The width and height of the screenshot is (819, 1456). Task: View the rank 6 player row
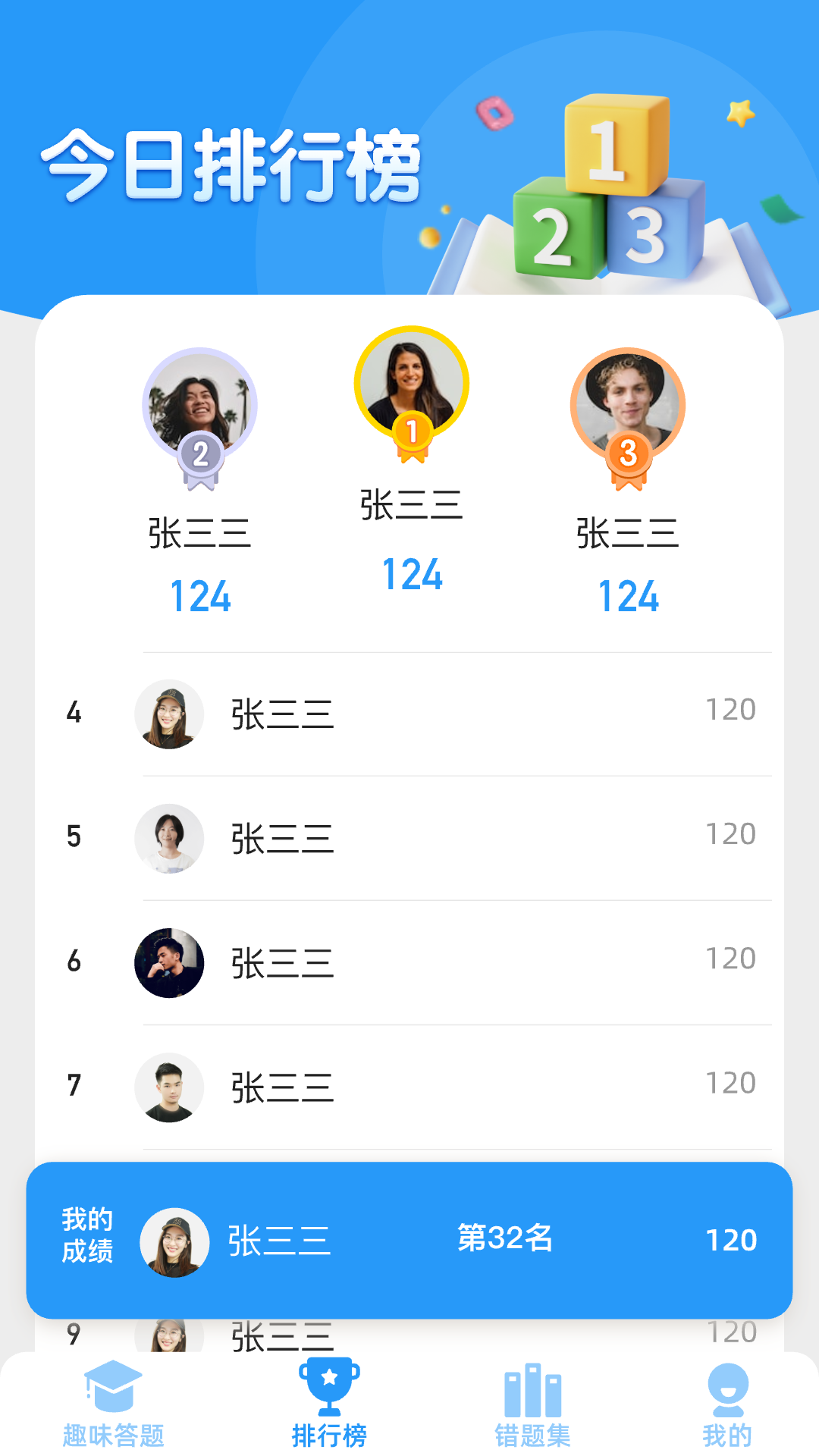tap(409, 962)
